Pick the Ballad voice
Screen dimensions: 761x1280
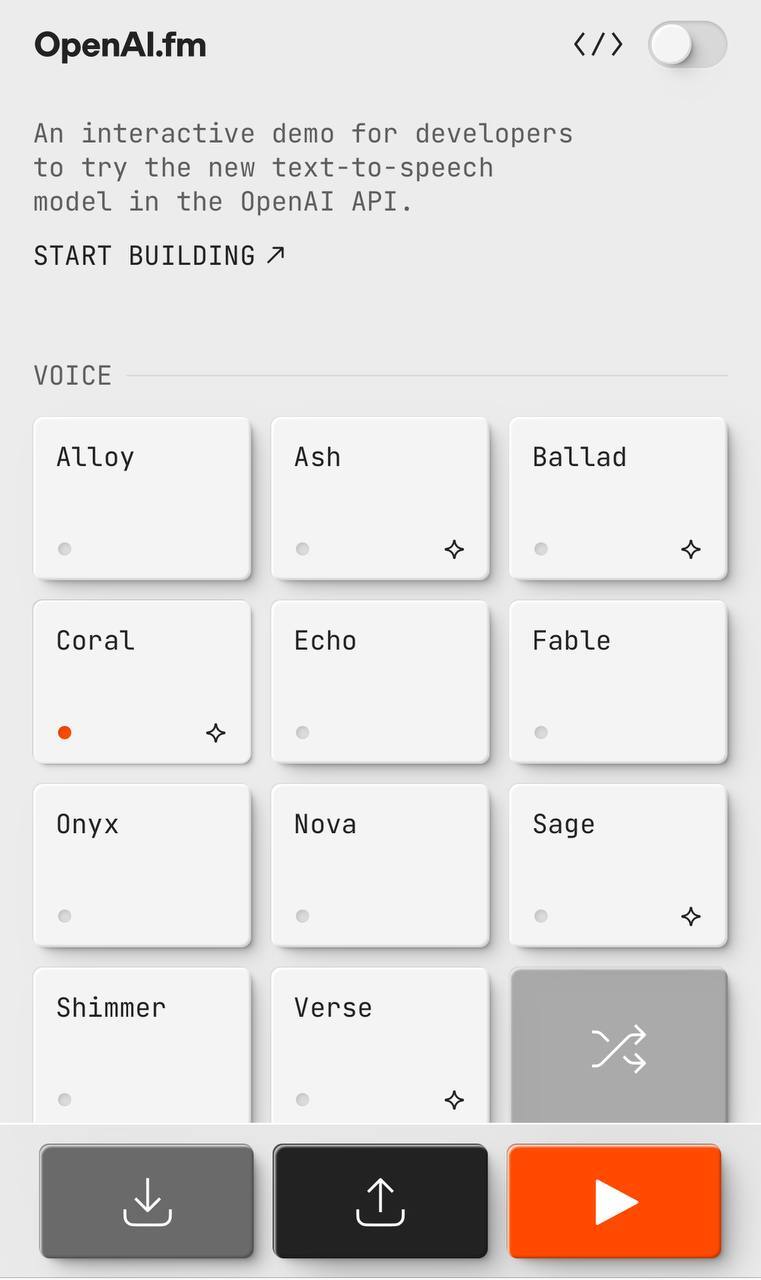[618, 498]
